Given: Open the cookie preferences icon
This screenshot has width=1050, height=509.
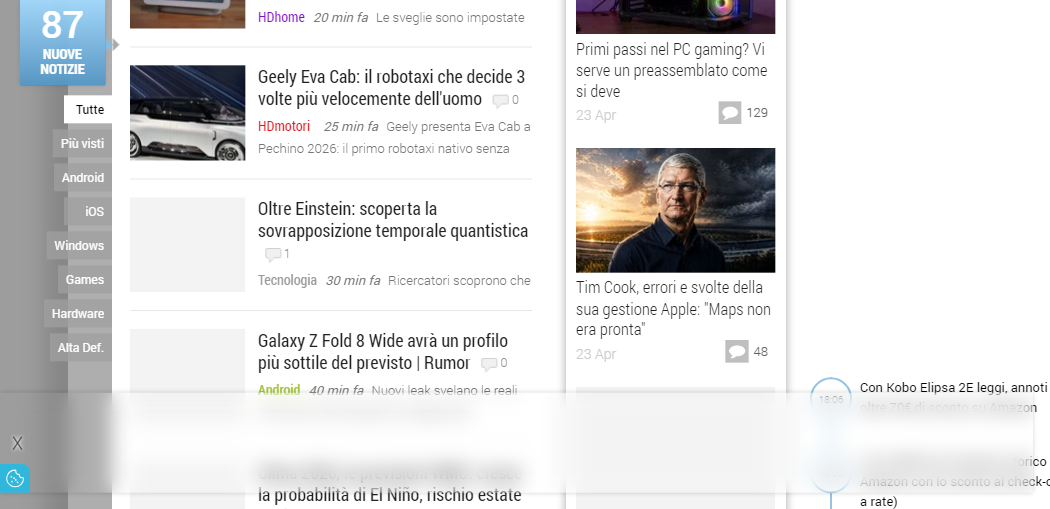Looking at the screenshot, I should [15, 478].
